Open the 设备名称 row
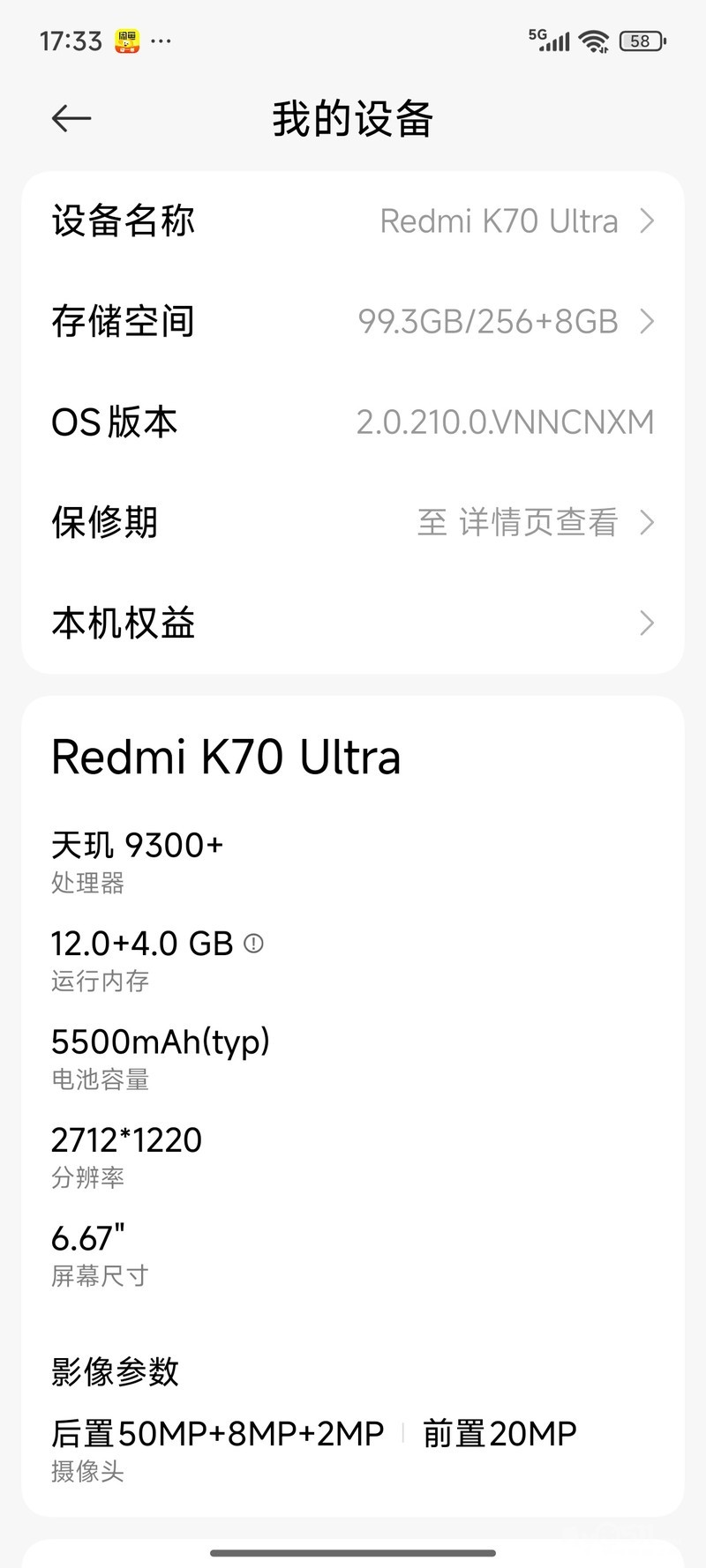This screenshot has height=1568, width=706. (x=353, y=221)
